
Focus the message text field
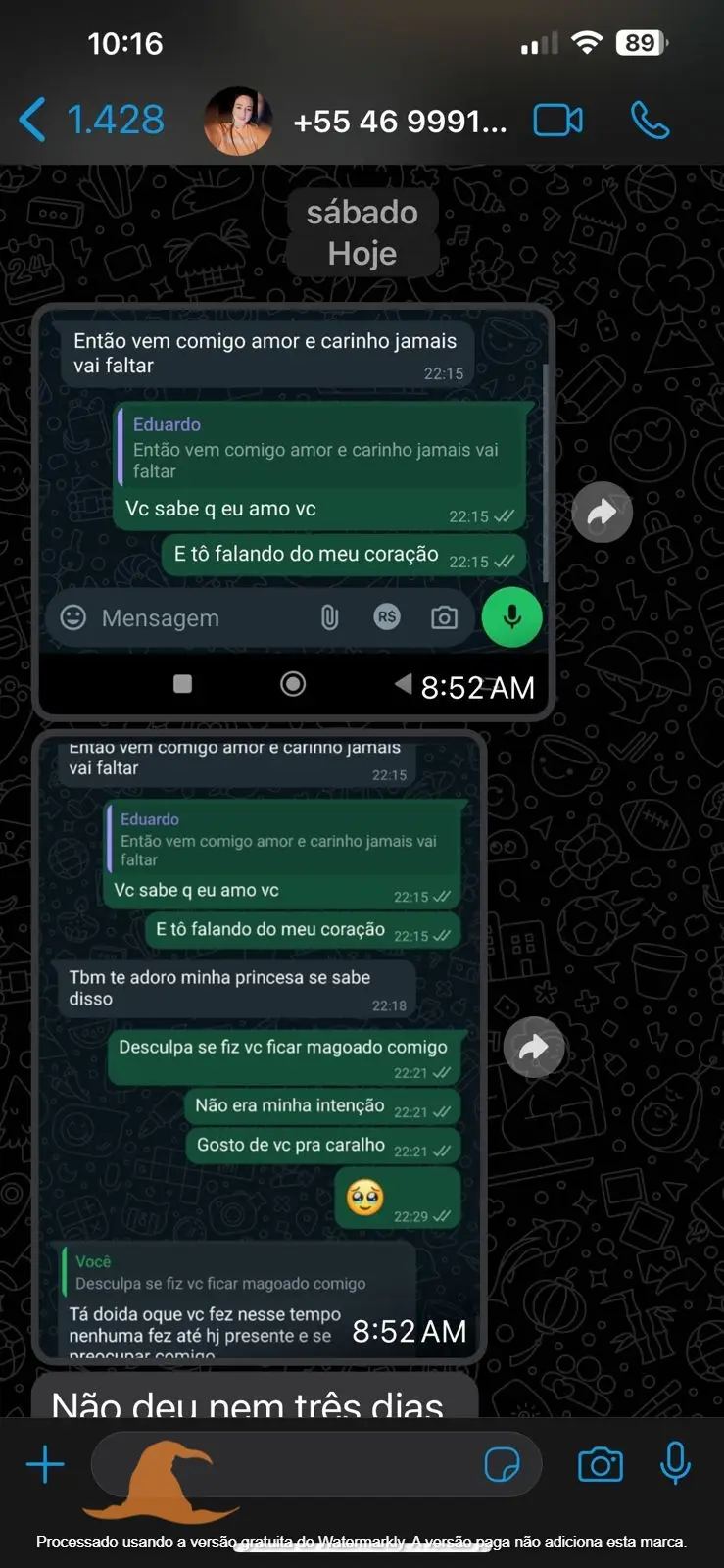pyautogui.click(x=294, y=1465)
